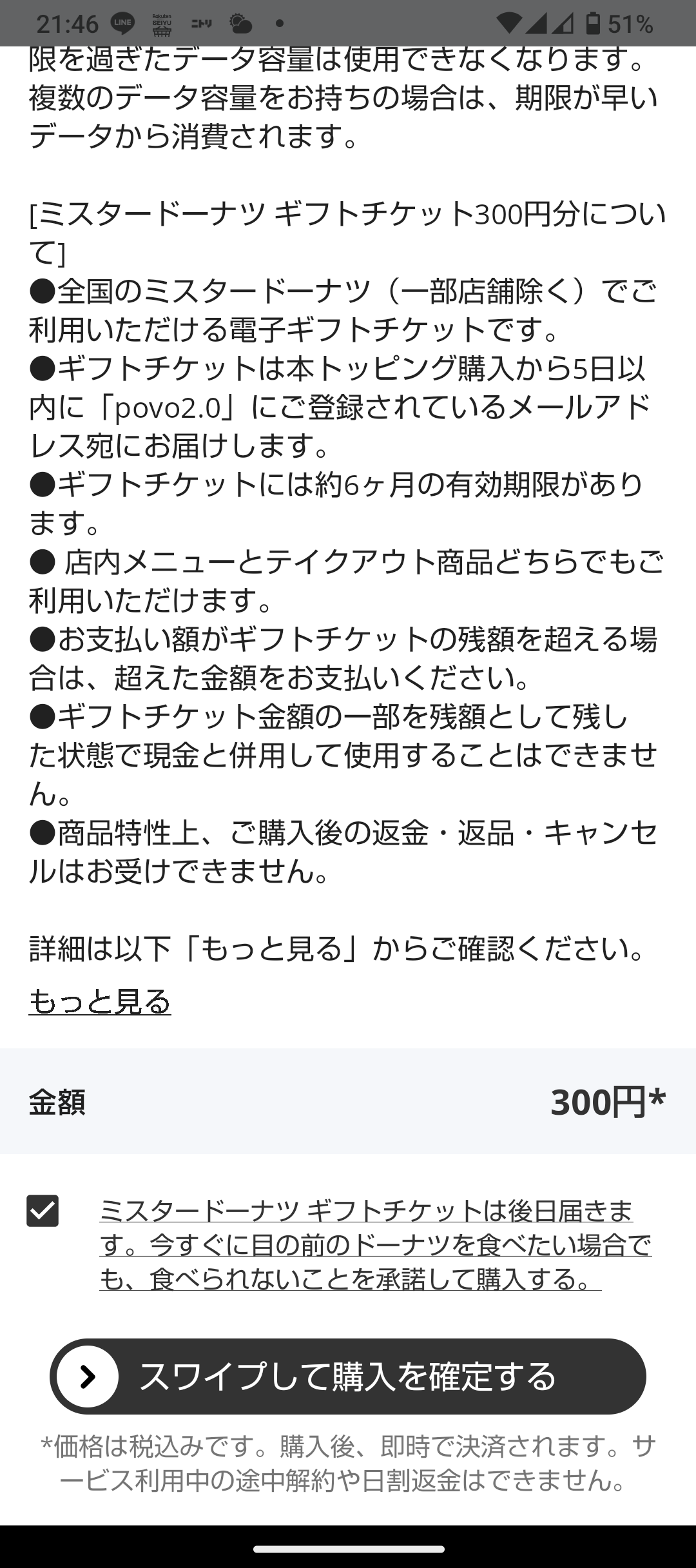Uncheck the Mister Donut gift ticket consent checkbox
This screenshot has width=696, height=1568.
pos(43,1210)
